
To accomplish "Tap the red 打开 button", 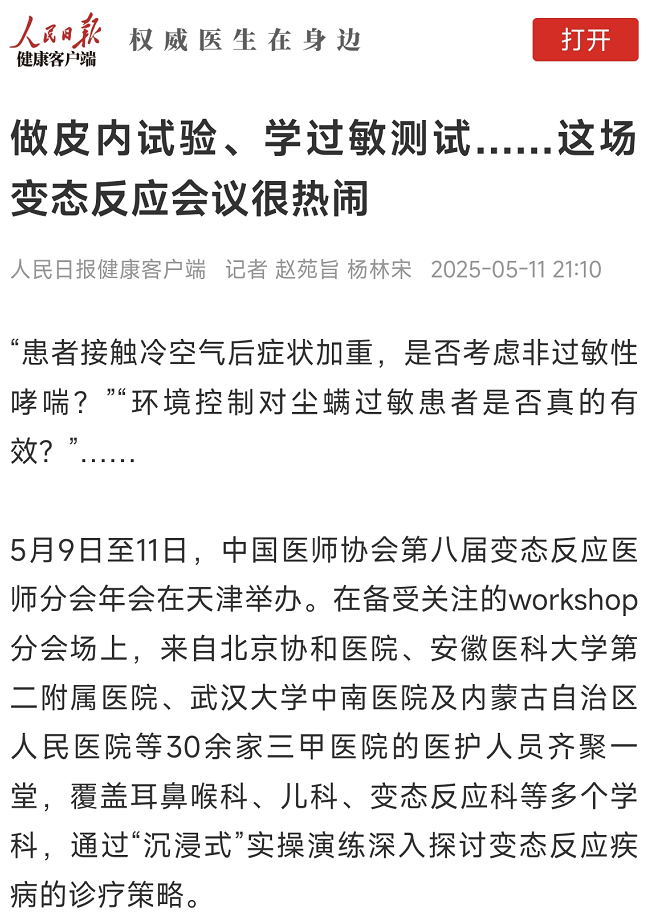I will coord(585,40).
